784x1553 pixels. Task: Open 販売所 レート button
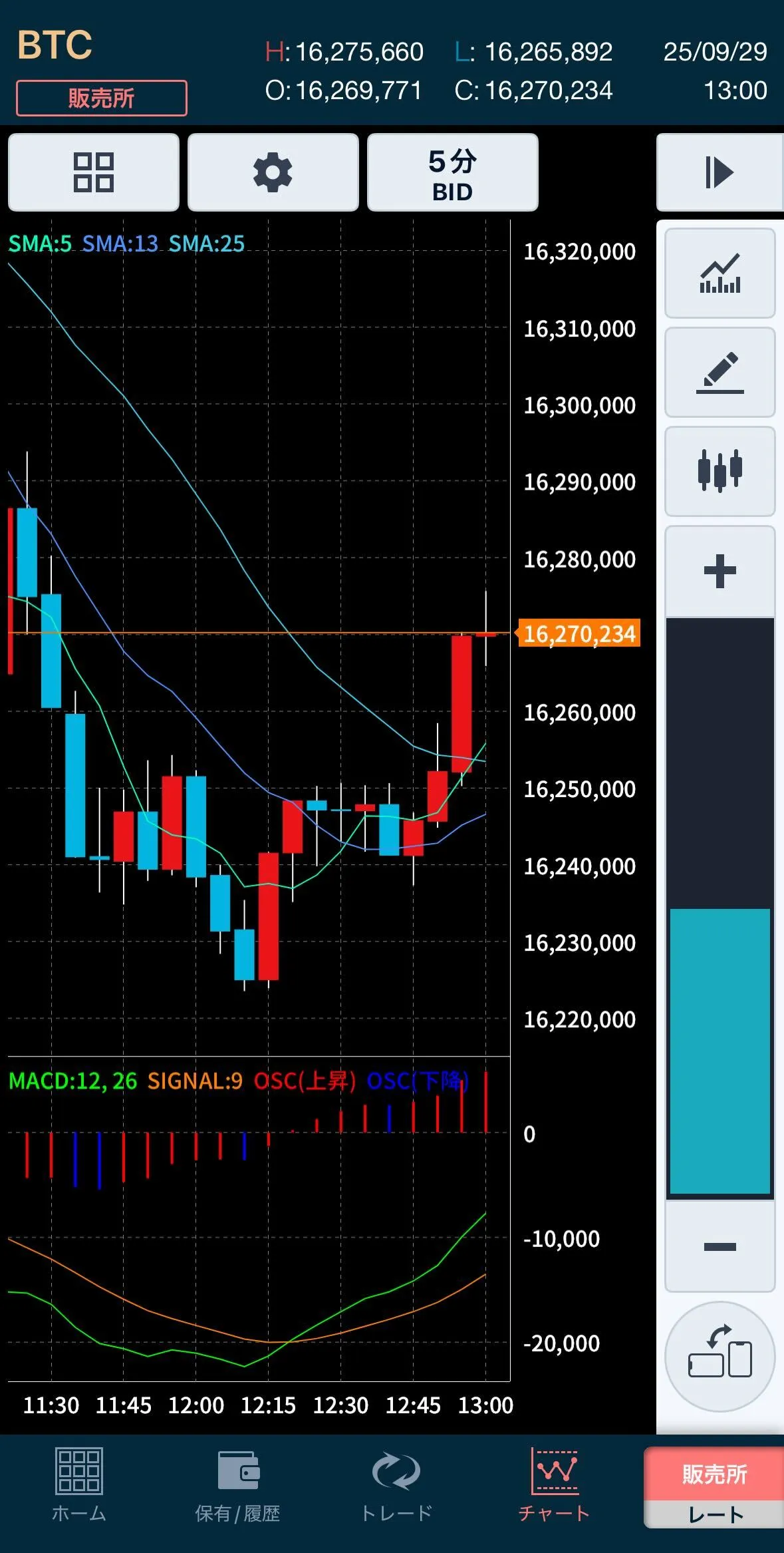(x=714, y=1488)
